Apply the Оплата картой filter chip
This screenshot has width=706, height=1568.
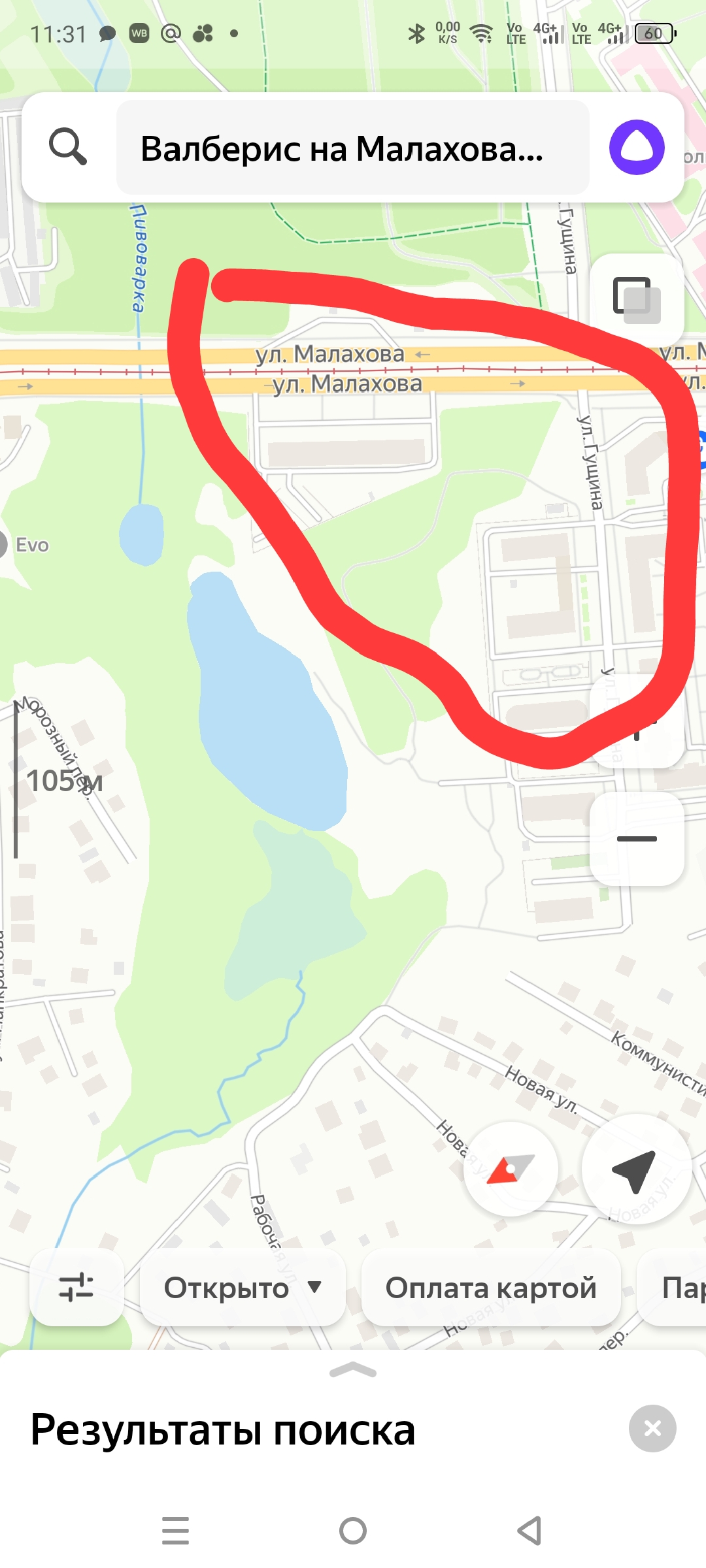[491, 1288]
